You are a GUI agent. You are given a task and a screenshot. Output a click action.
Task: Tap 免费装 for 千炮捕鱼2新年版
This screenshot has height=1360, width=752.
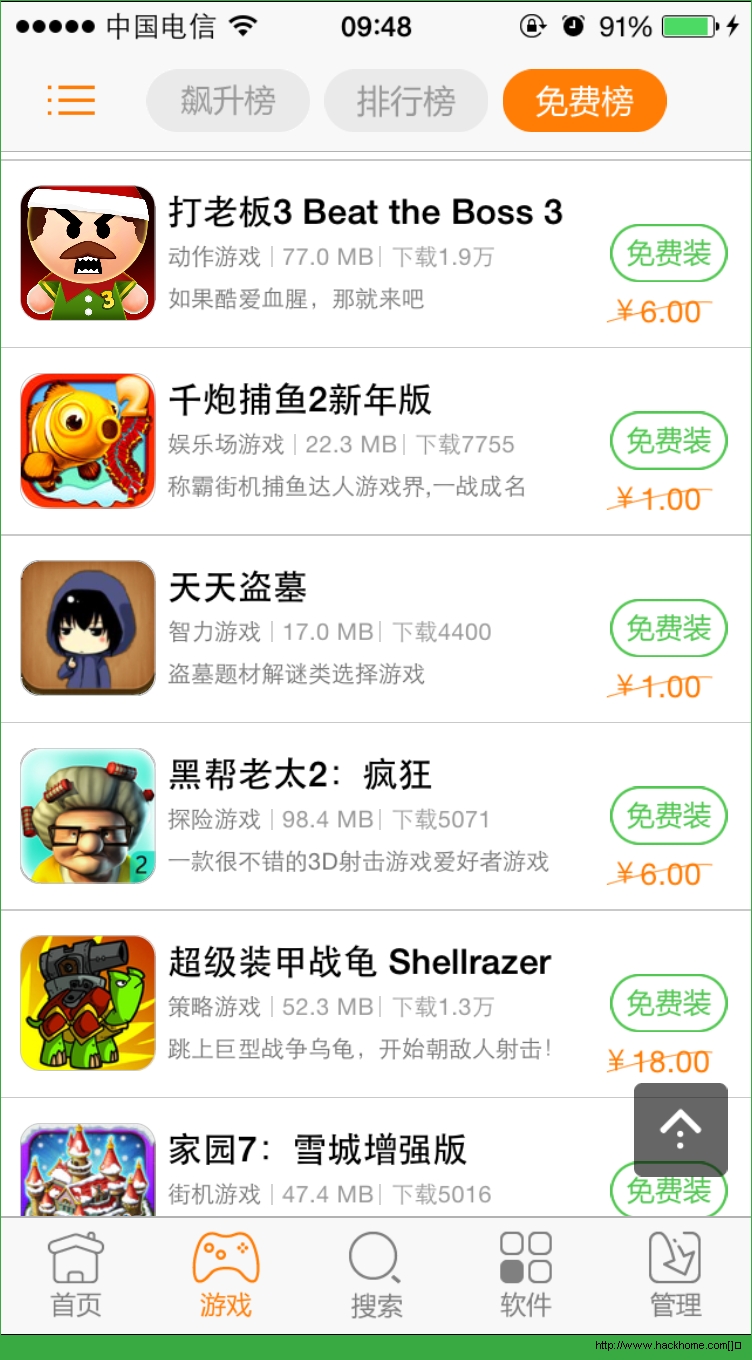[x=668, y=441]
